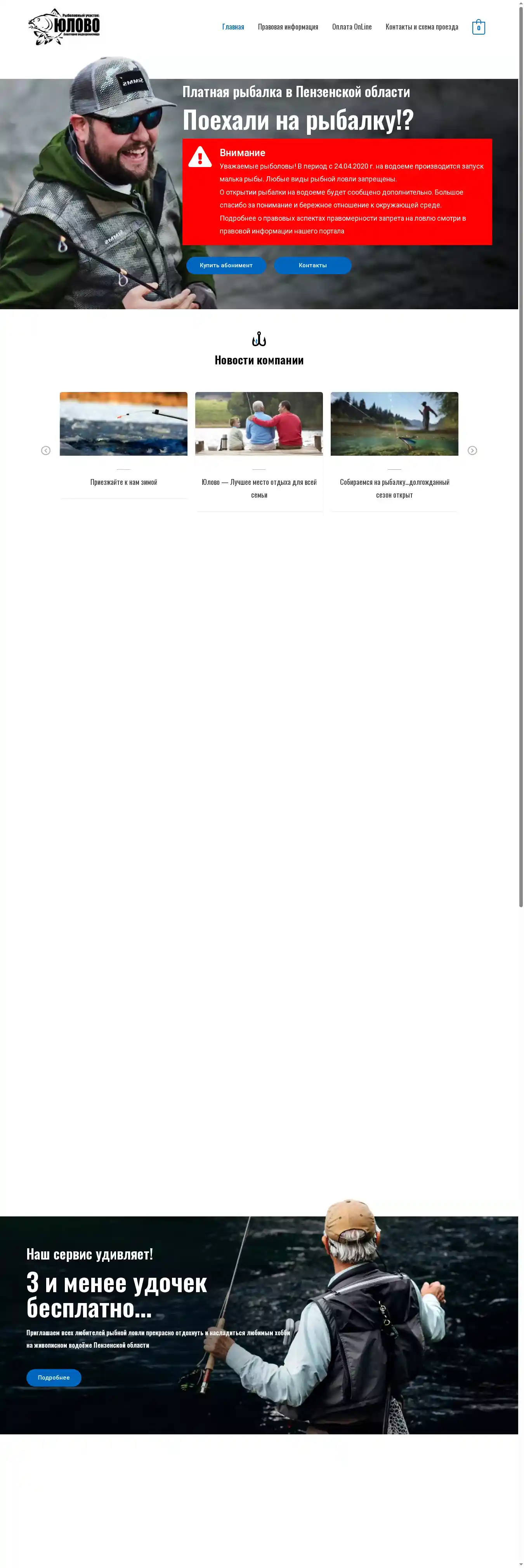This screenshot has height=1568, width=524.
Task: Tap the Купить абонимент button
Action: 226,265
